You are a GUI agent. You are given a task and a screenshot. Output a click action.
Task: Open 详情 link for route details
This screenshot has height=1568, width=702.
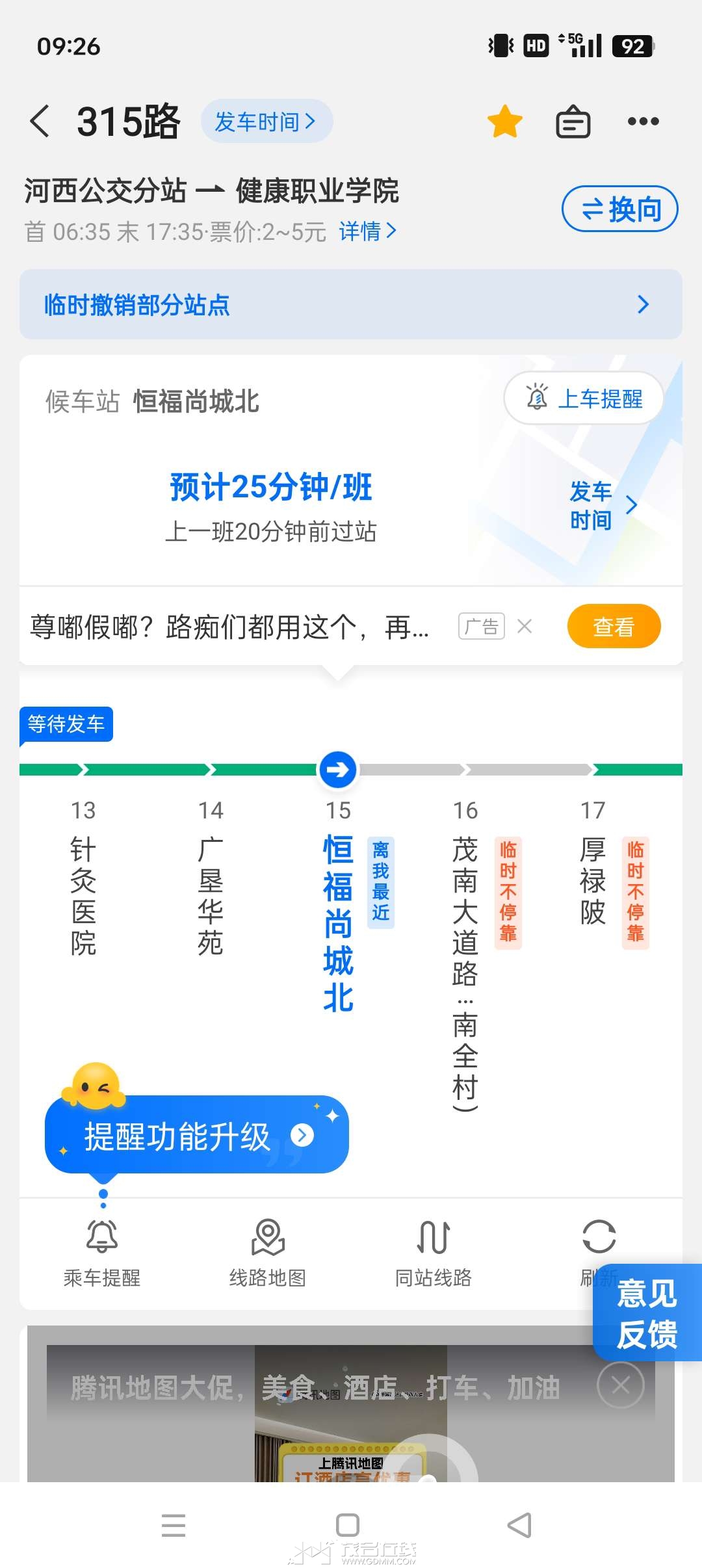pyautogui.click(x=367, y=231)
